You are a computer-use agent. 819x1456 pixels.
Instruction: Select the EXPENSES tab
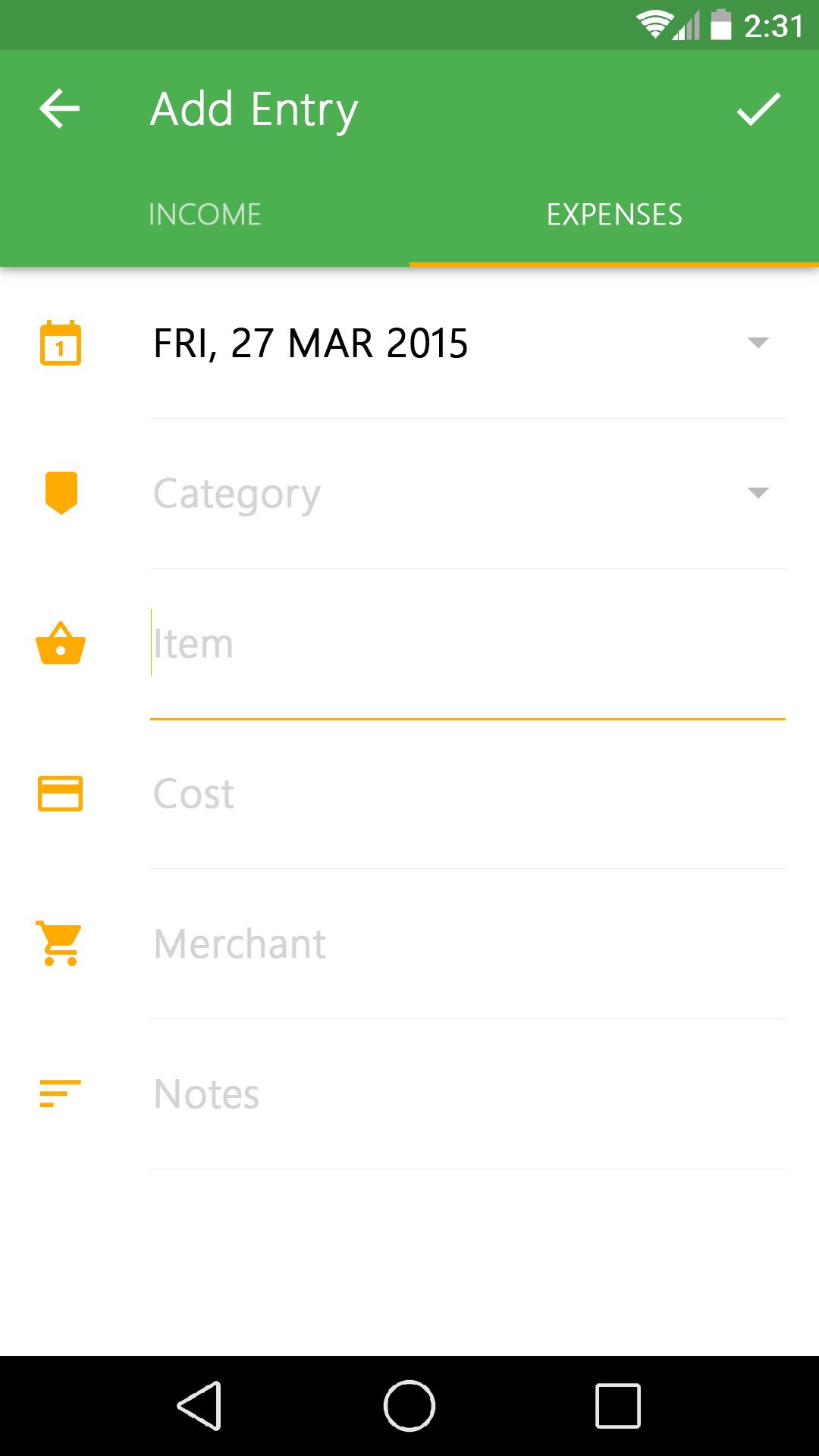614,215
